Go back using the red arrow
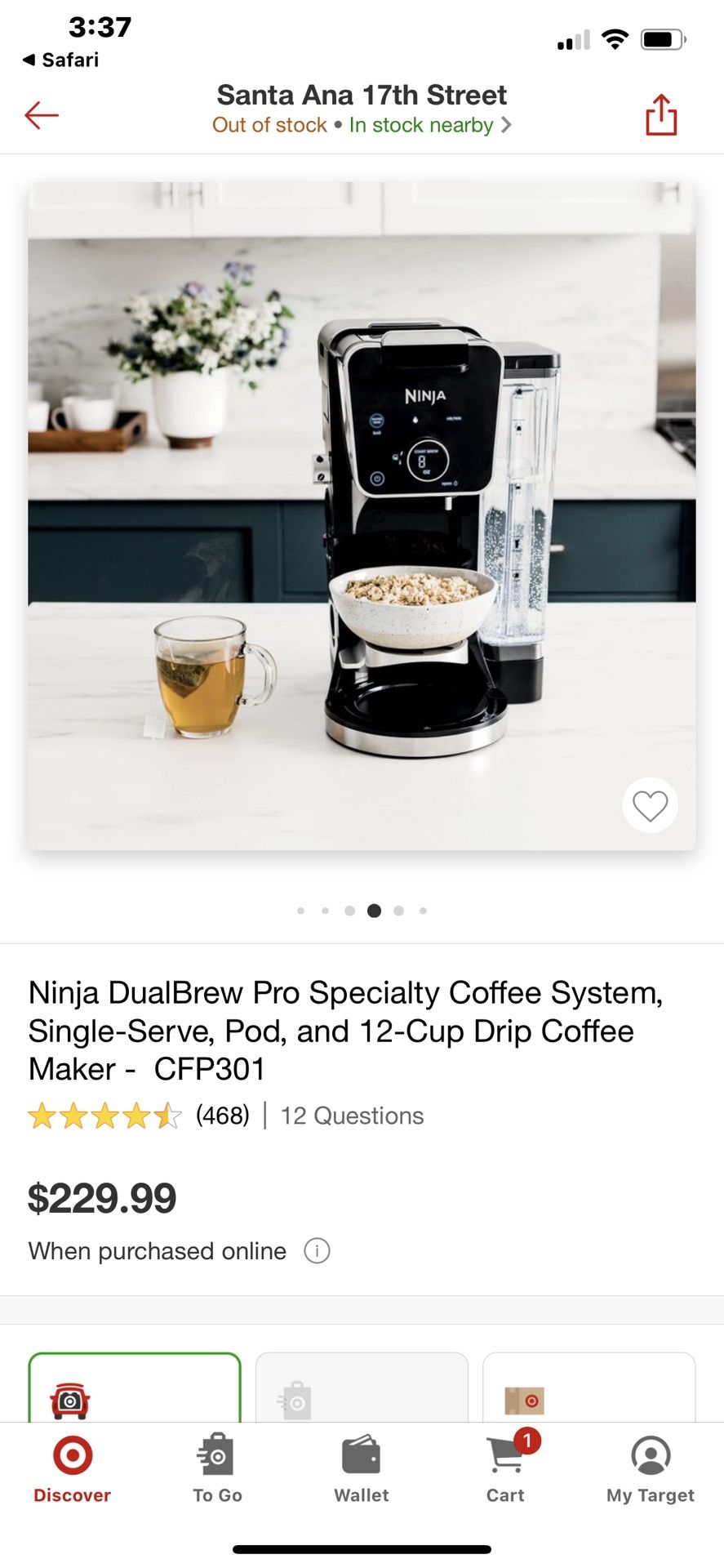This screenshot has height=1568, width=724. (41, 115)
